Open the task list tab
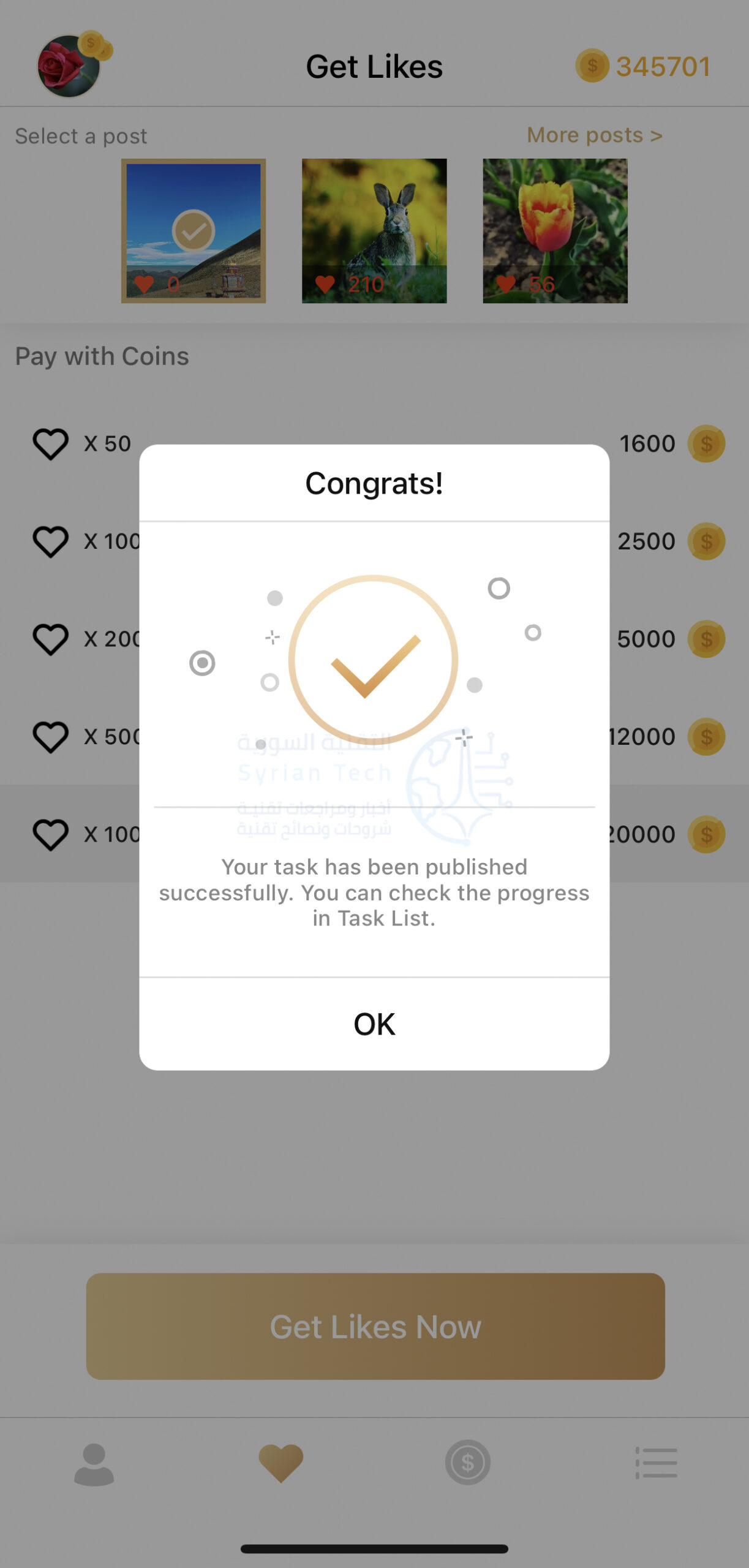The height and width of the screenshot is (1568, 749). click(x=656, y=1463)
